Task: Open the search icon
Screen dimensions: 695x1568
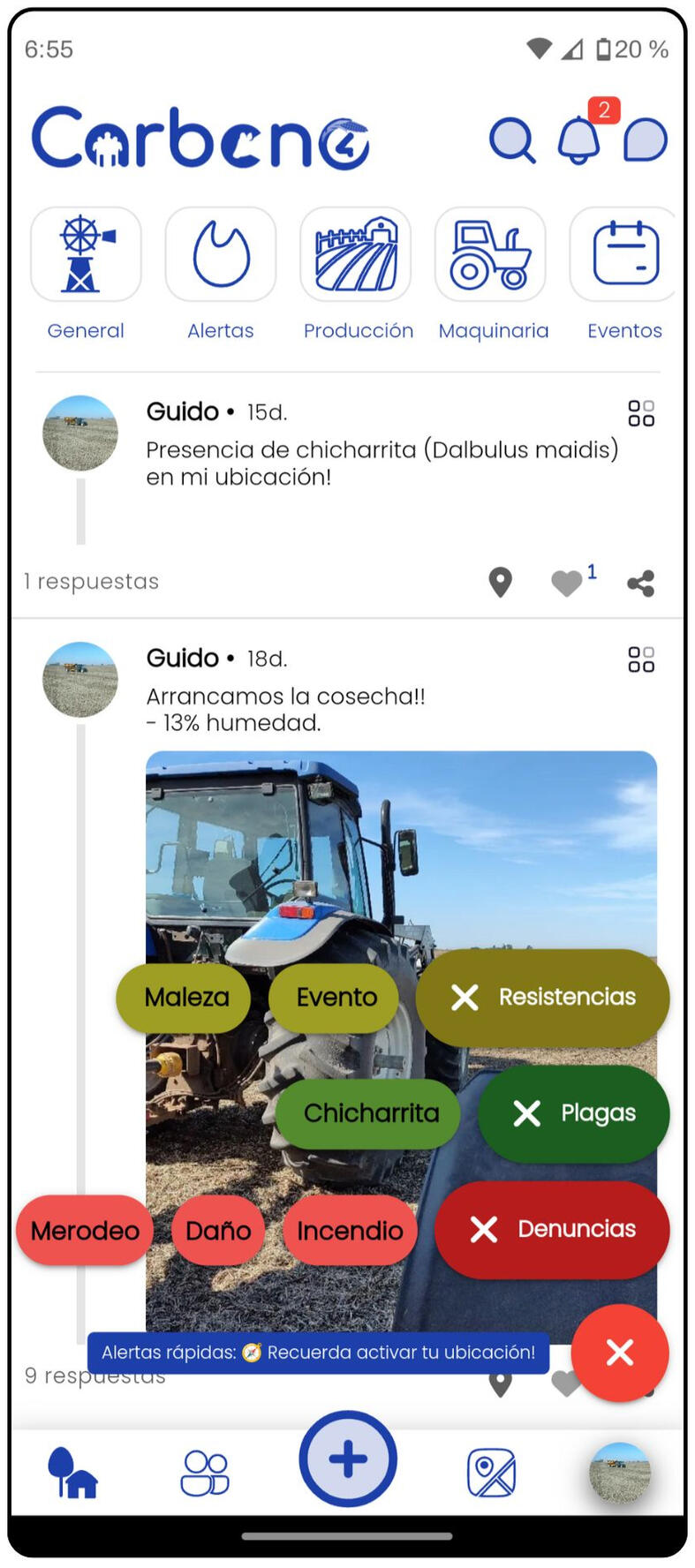Action: point(512,140)
